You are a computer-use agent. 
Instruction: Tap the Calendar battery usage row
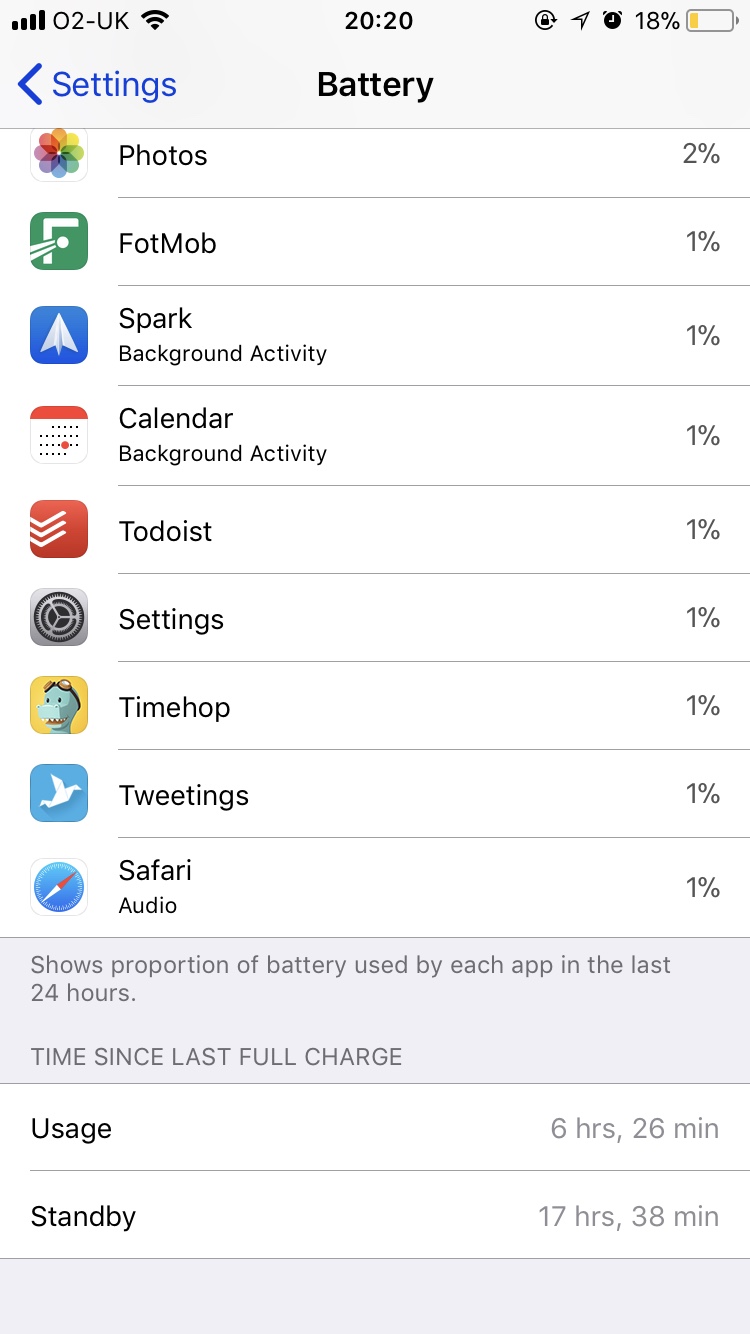click(x=375, y=435)
